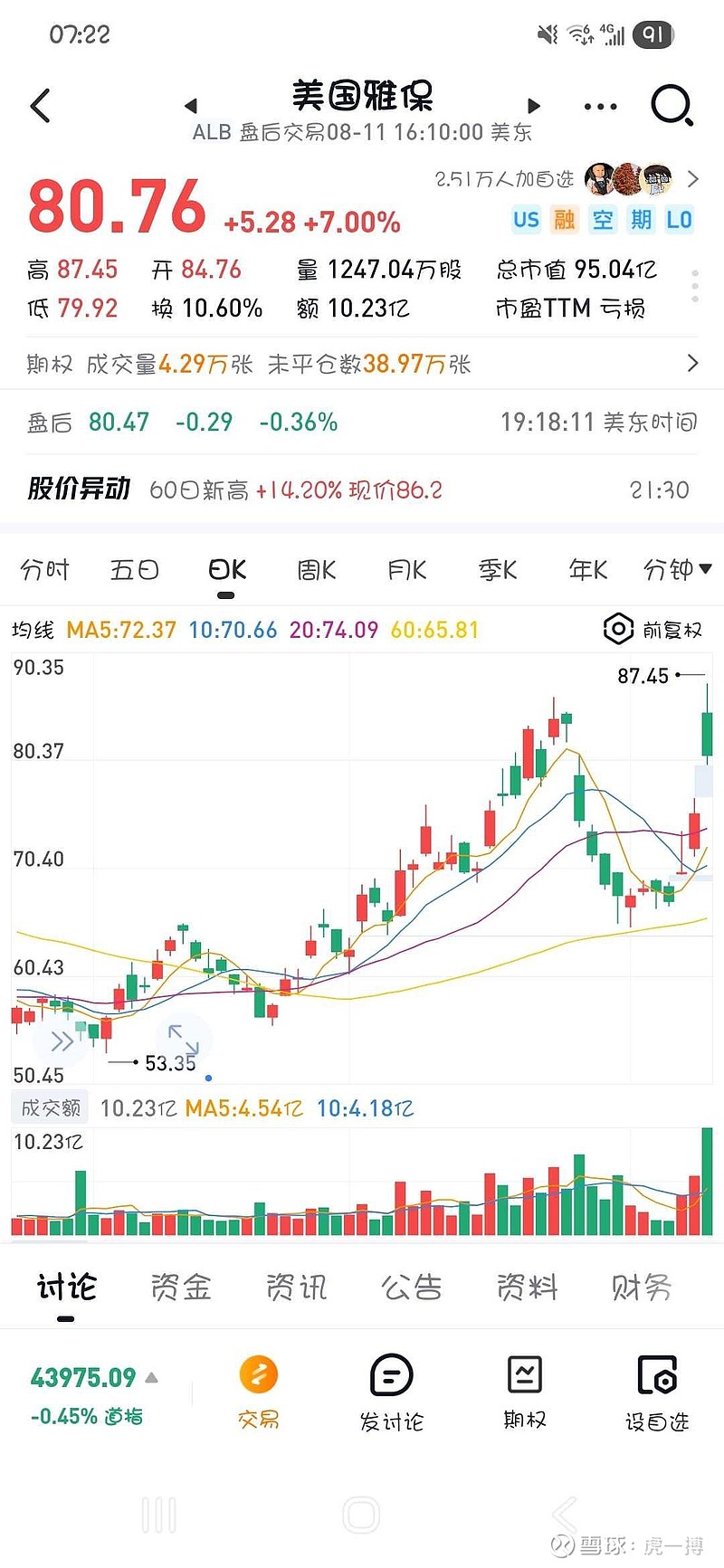This screenshot has height=1568, width=724.
Task: Select the 五日 chart tab
Action: click(135, 570)
